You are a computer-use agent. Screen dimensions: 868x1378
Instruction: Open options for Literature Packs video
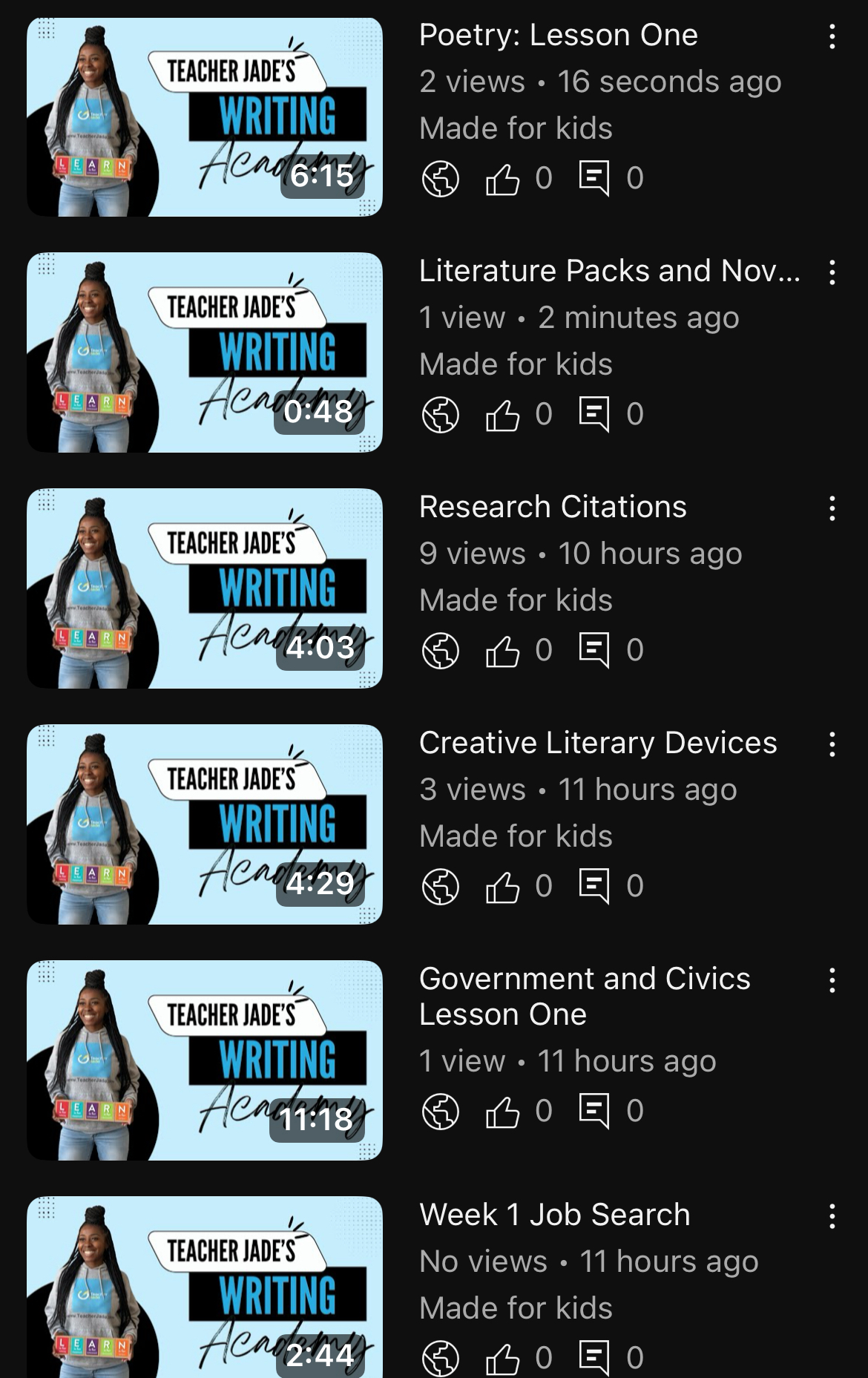pyautogui.click(x=832, y=272)
